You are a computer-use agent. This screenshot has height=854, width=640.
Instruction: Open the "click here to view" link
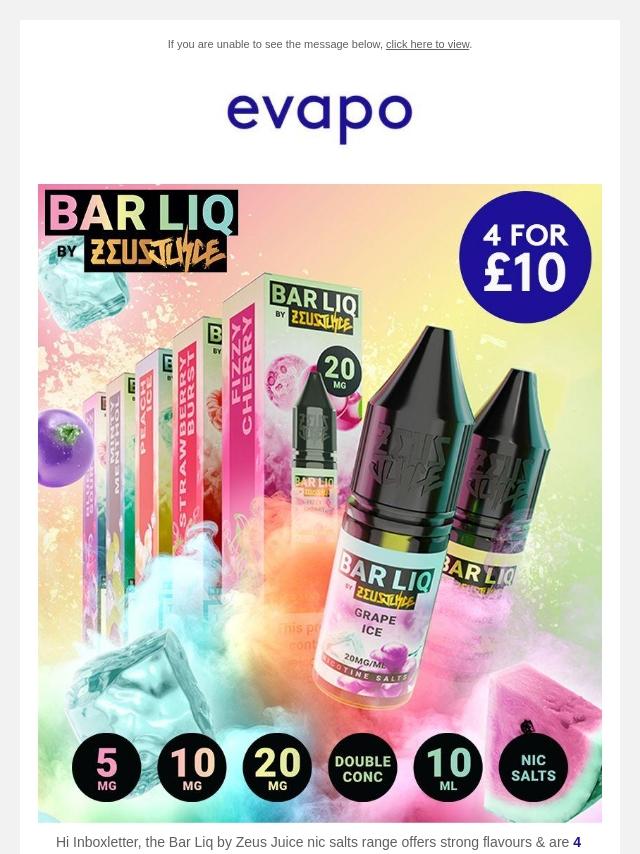click(427, 44)
